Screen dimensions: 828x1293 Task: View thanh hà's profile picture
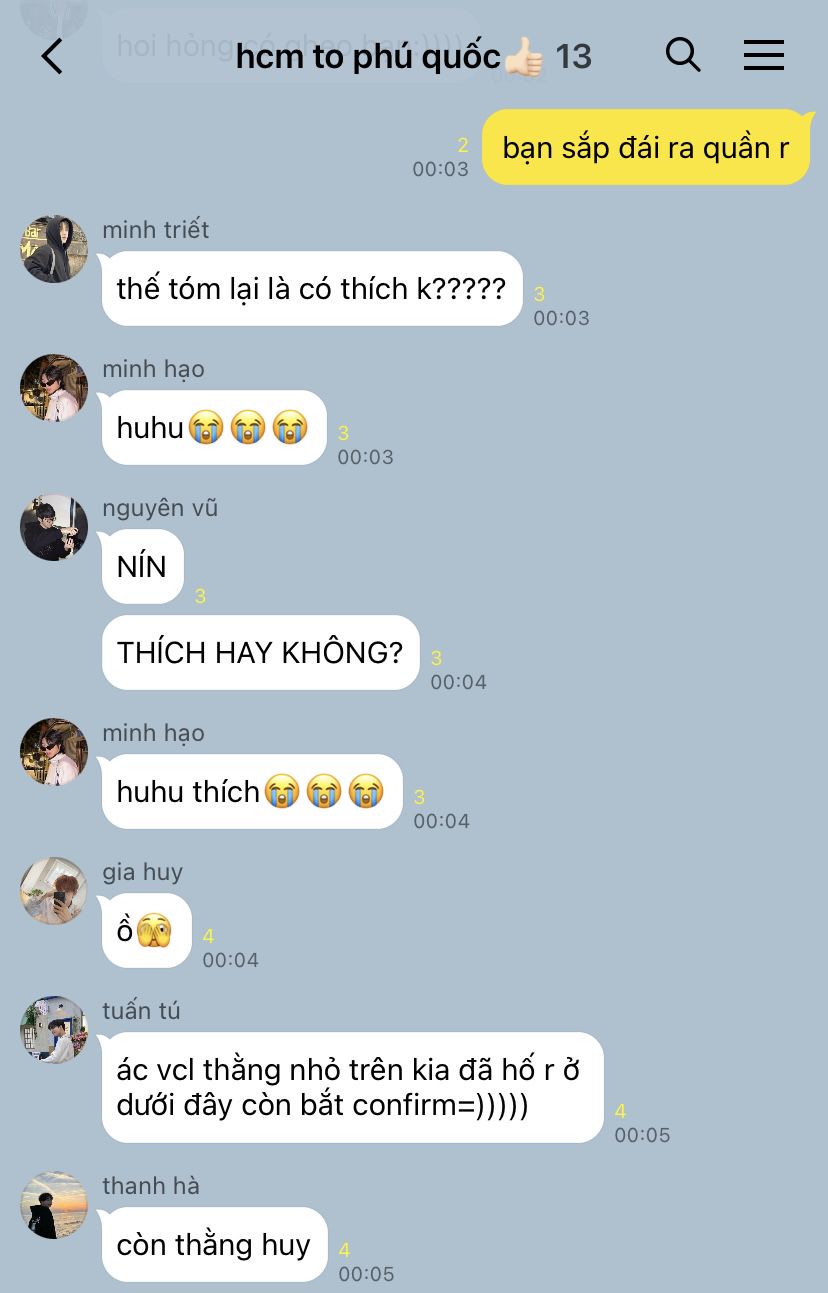pos(54,1205)
